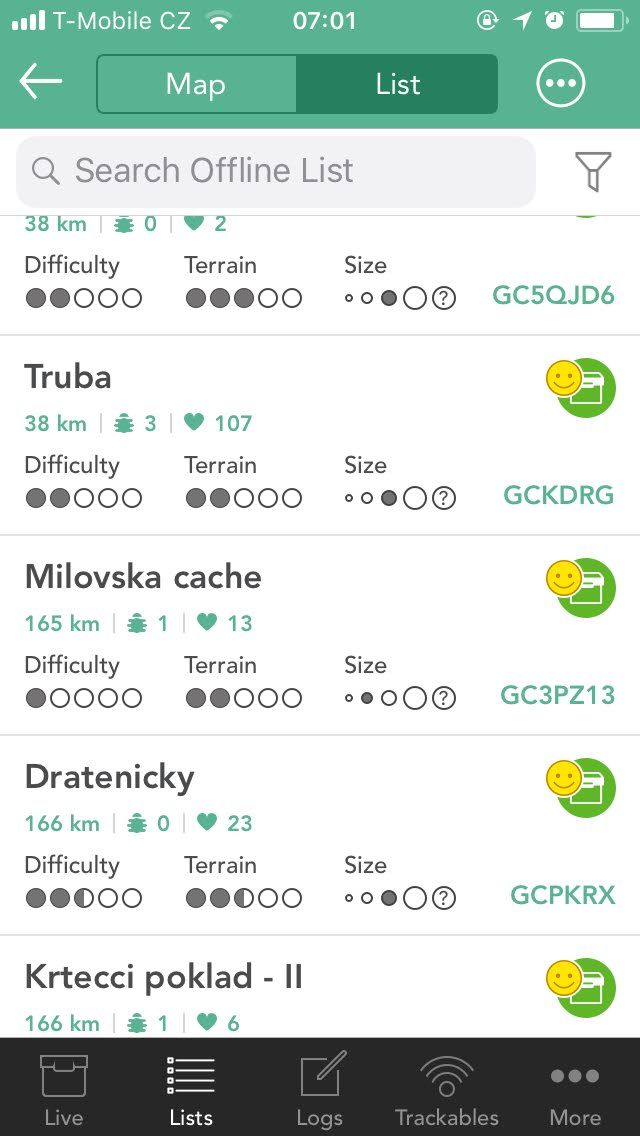Open the cache GC5QJD6 entry
This screenshot has width=640, height=1136.
[x=320, y=275]
